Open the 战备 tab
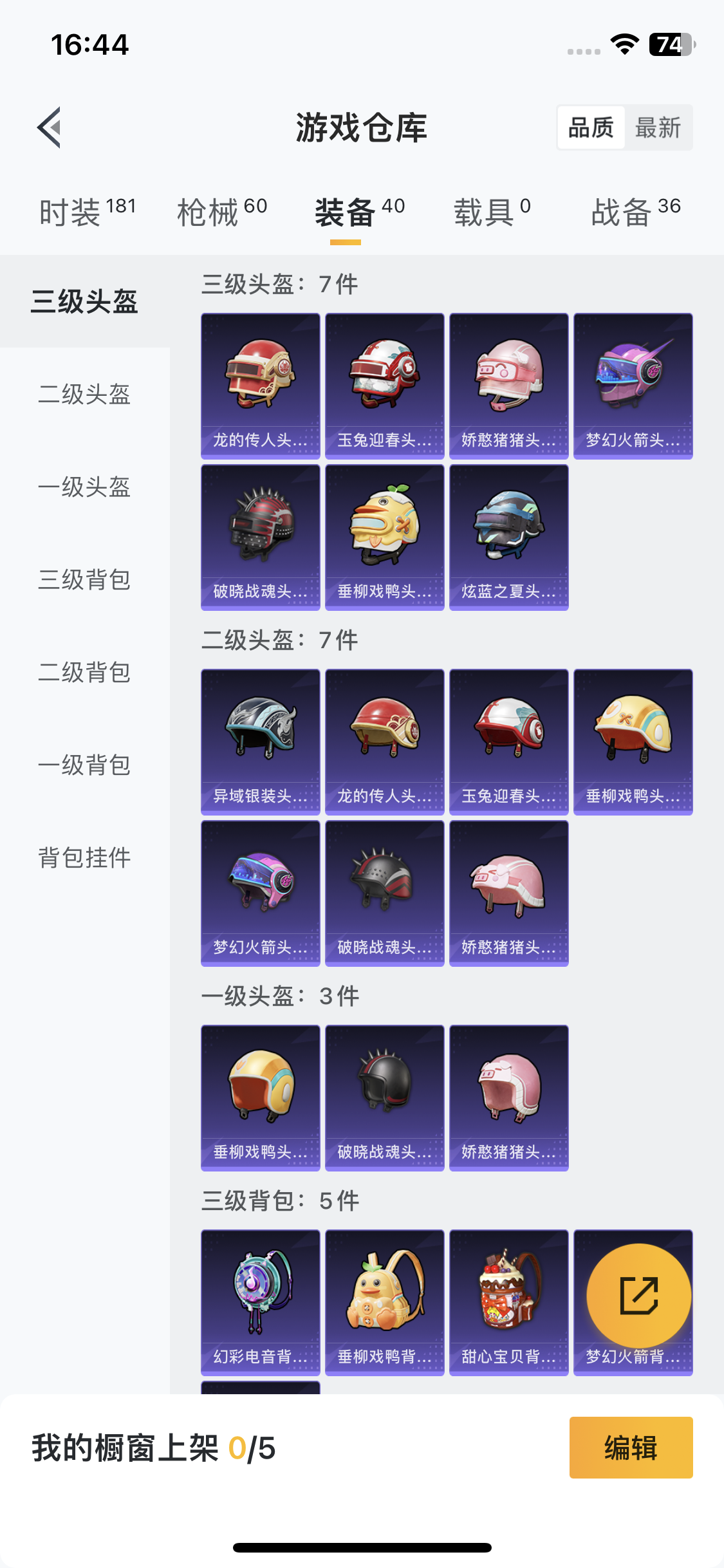The height and width of the screenshot is (1568, 724). pos(635,212)
